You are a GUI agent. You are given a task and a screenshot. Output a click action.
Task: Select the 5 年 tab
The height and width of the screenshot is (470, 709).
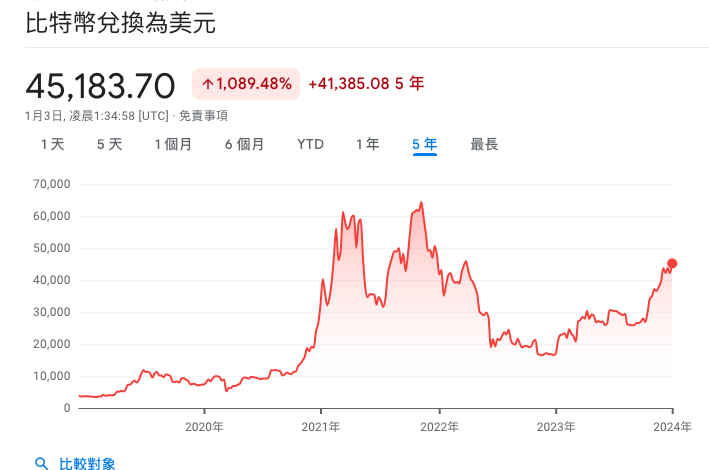pyautogui.click(x=424, y=144)
